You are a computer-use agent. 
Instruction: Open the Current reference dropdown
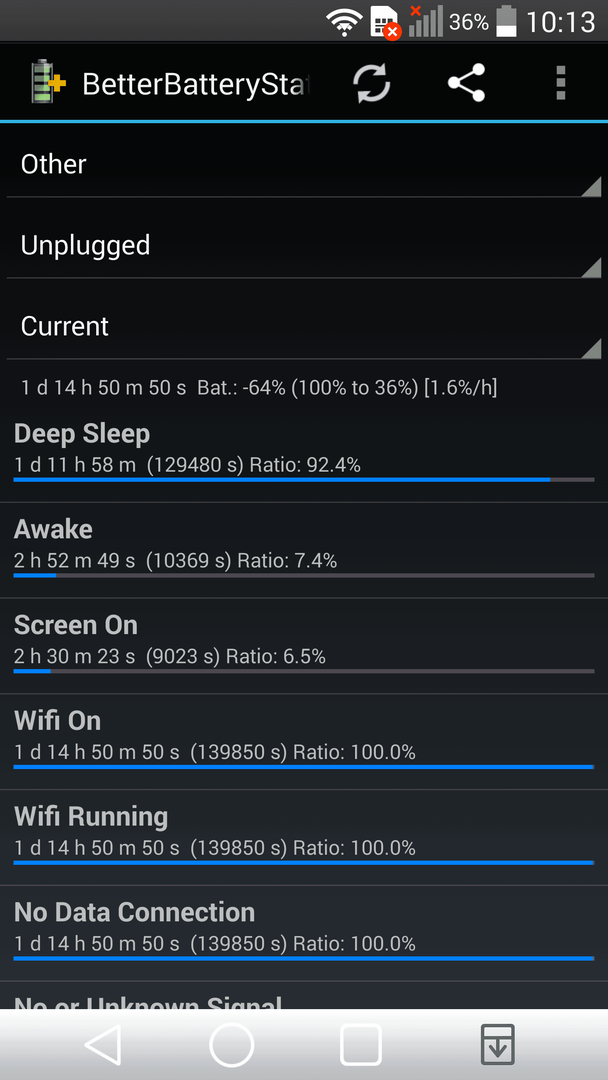pyautogui.click(x=304, y=326)
